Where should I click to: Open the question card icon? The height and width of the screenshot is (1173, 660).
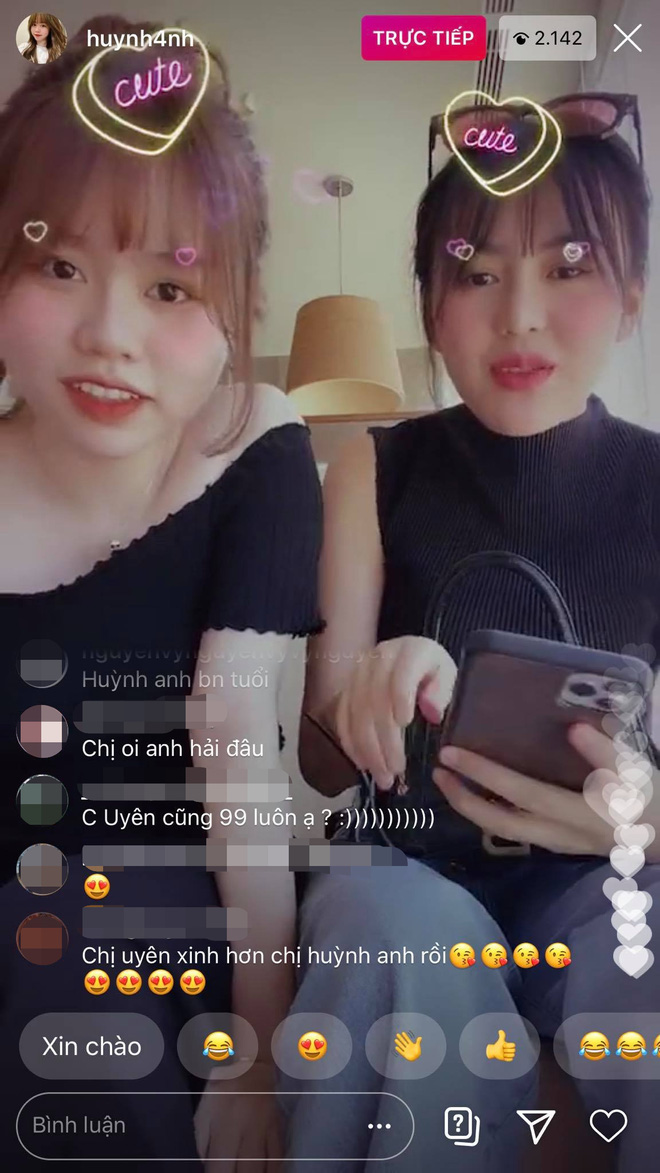[461, 1126]
